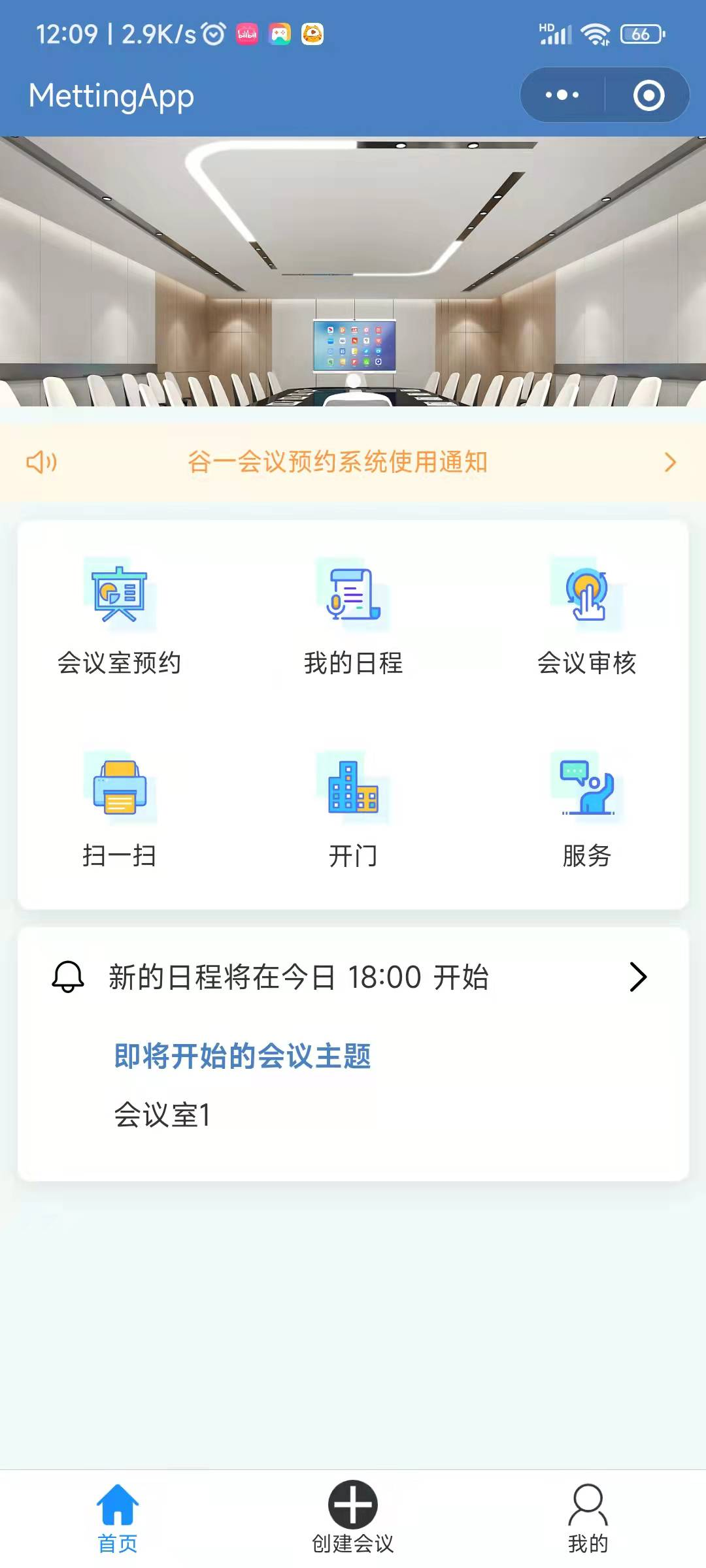
Task: Open the 服务 section
Action: click(586, 810)
